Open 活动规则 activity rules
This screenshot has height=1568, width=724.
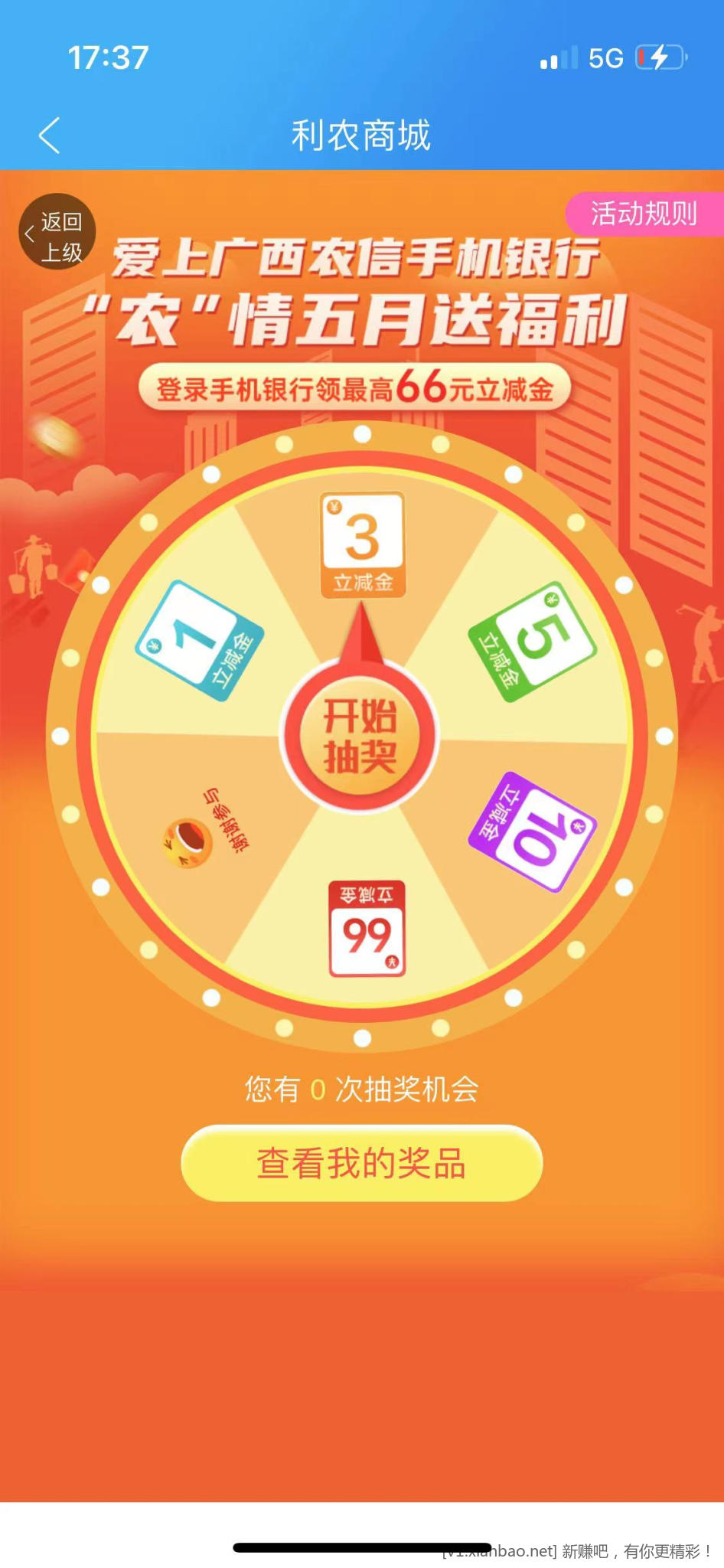644,214
